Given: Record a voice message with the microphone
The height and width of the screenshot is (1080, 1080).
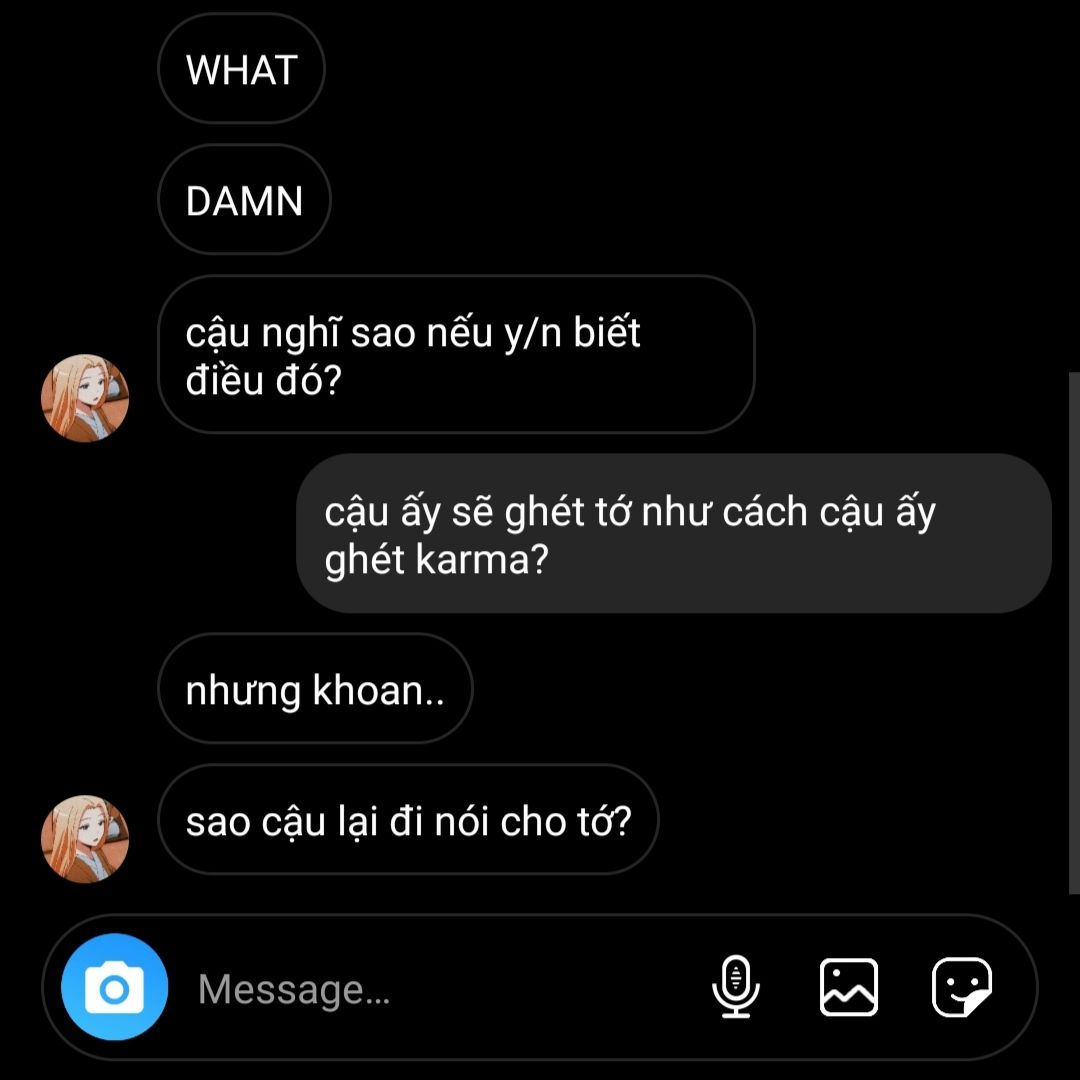Looking at the screenshot, I should tap(736, 986).
